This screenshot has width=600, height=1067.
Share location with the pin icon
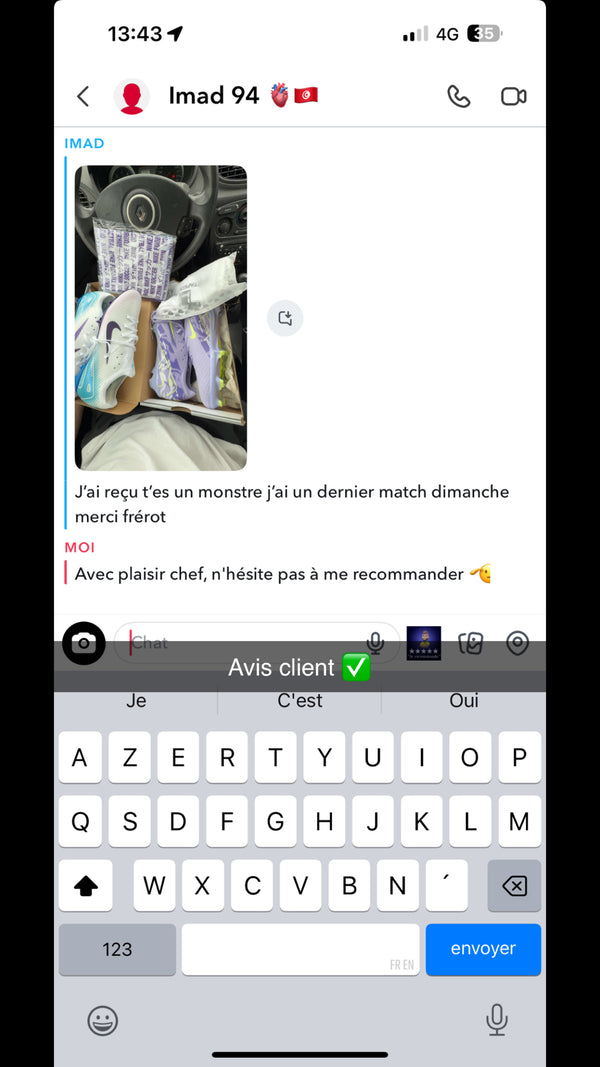coord(517,643)
